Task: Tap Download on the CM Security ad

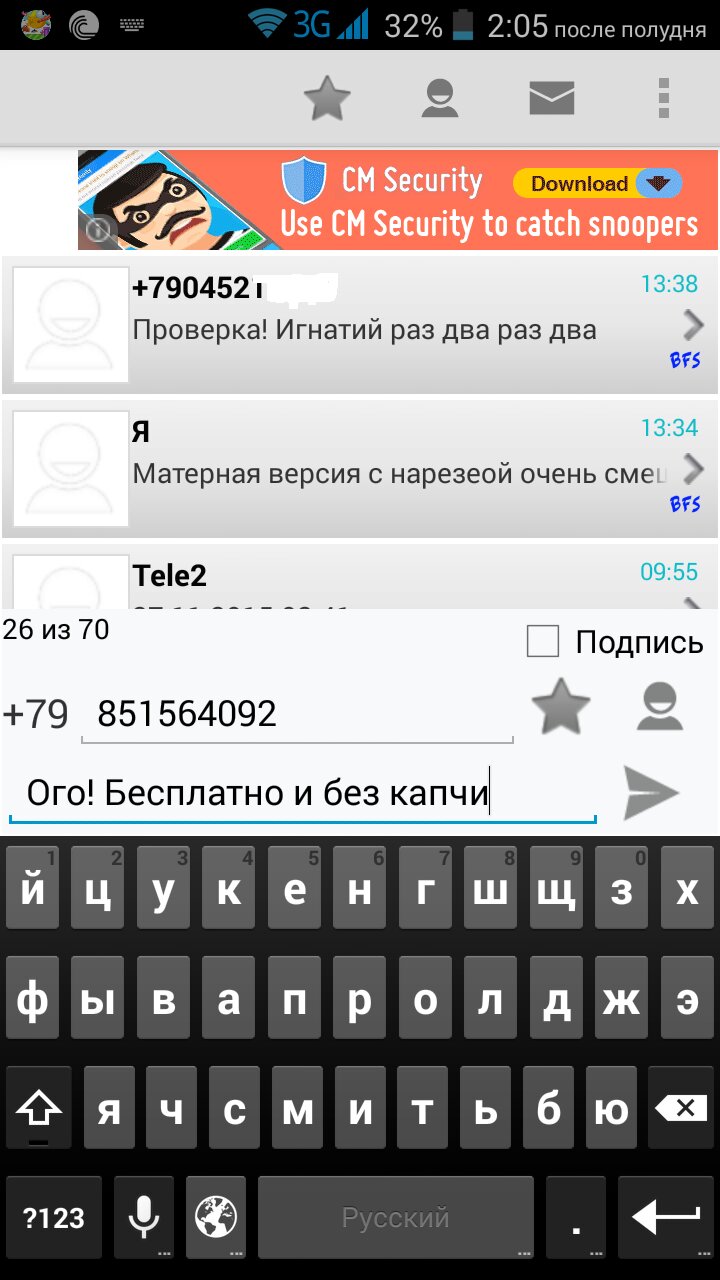Action: [x=597, y=183]
